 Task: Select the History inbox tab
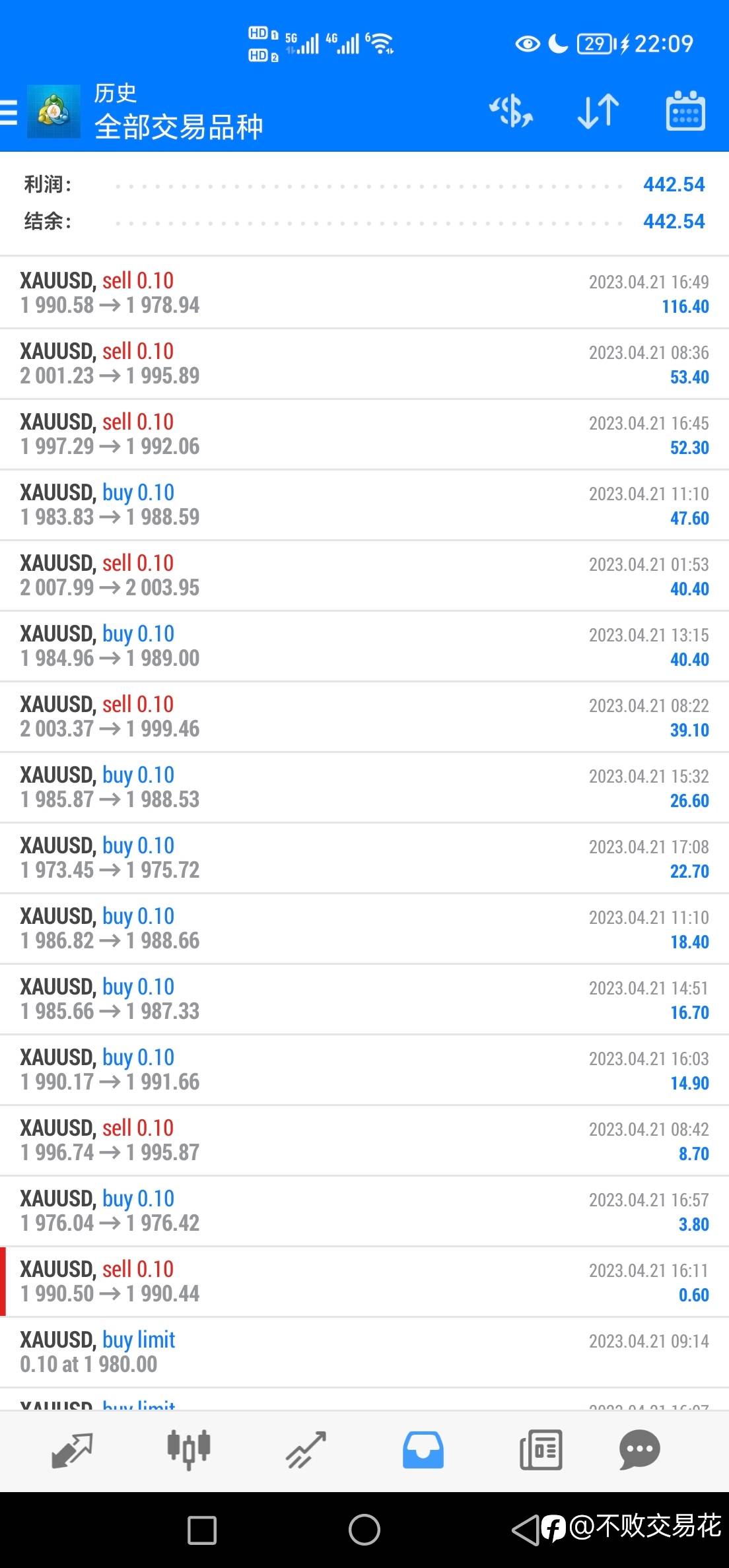click(x=423, y=1450)
